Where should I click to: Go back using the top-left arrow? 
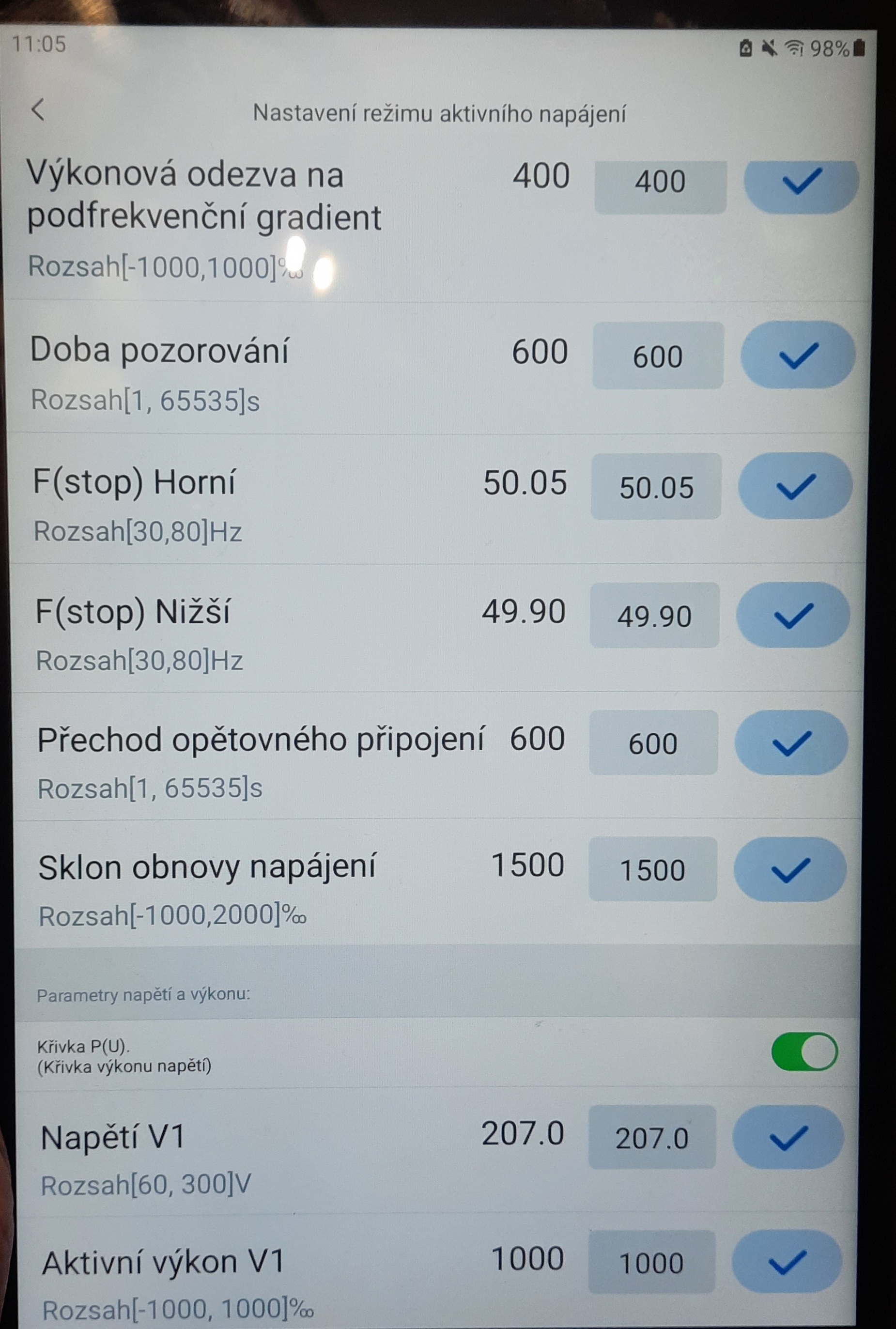point(38,109)
